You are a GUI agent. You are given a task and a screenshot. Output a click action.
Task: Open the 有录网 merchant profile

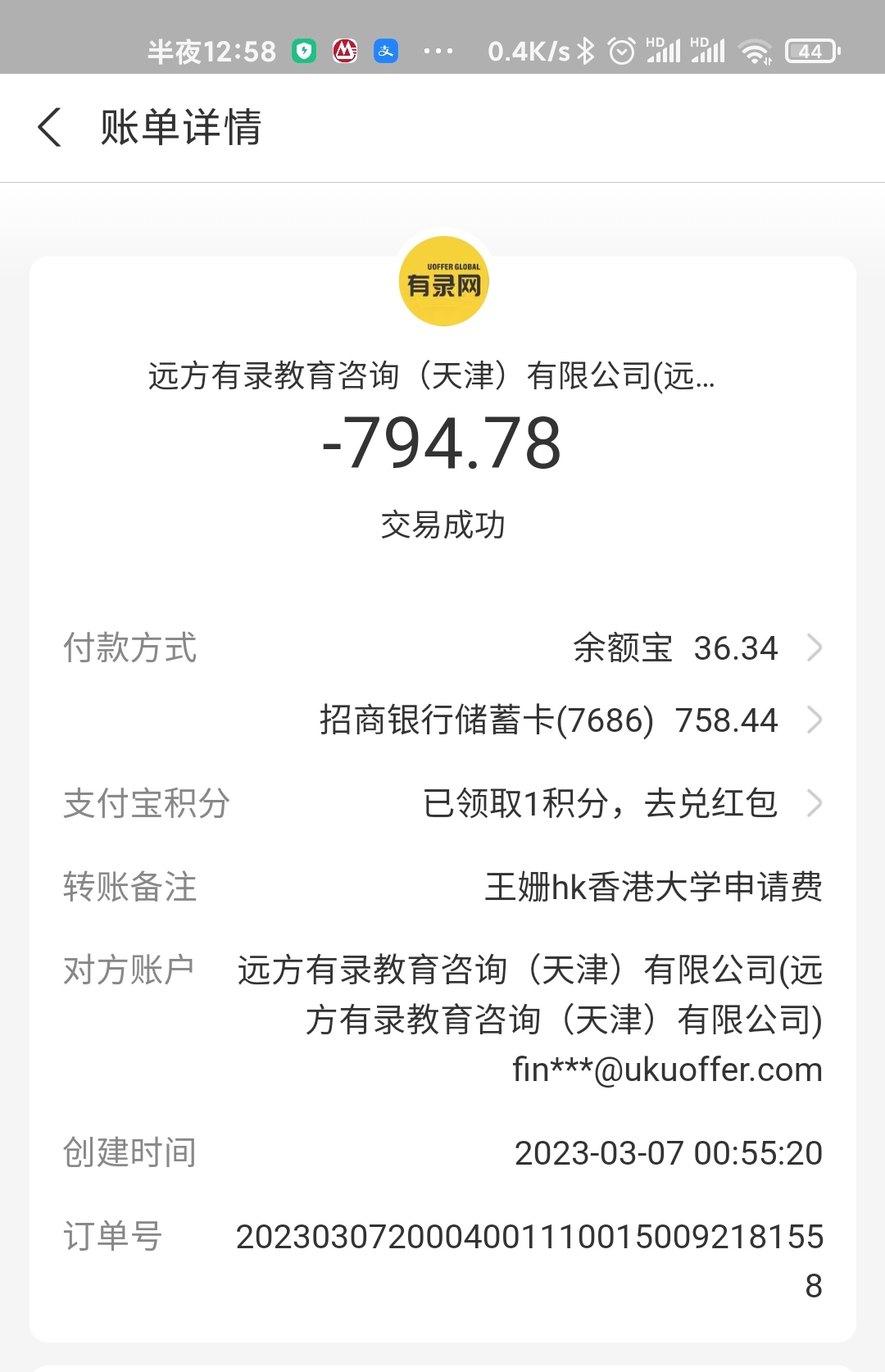(x=443, y=282)
